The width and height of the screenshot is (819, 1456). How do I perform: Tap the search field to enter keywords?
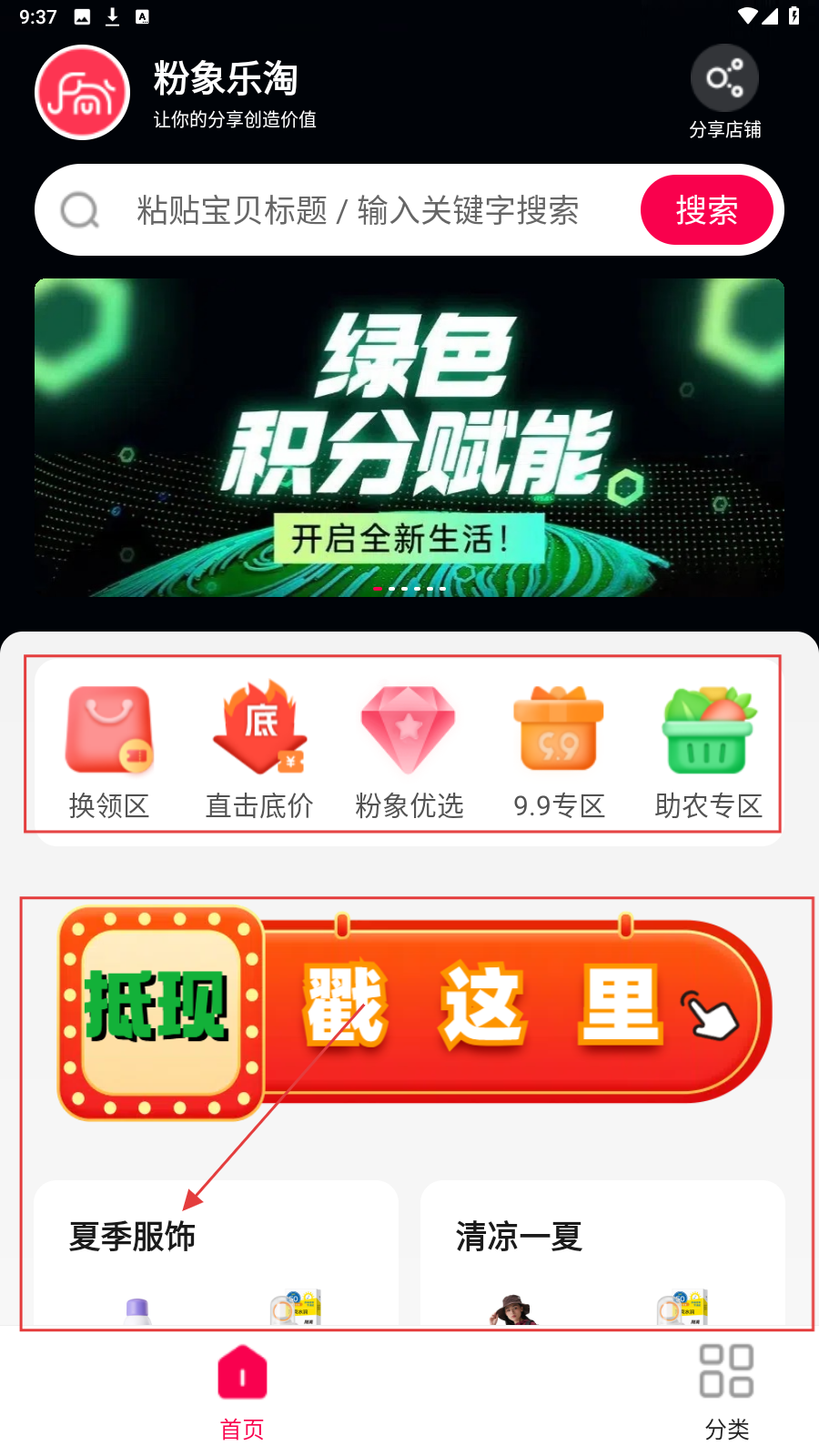pos(357,210)
